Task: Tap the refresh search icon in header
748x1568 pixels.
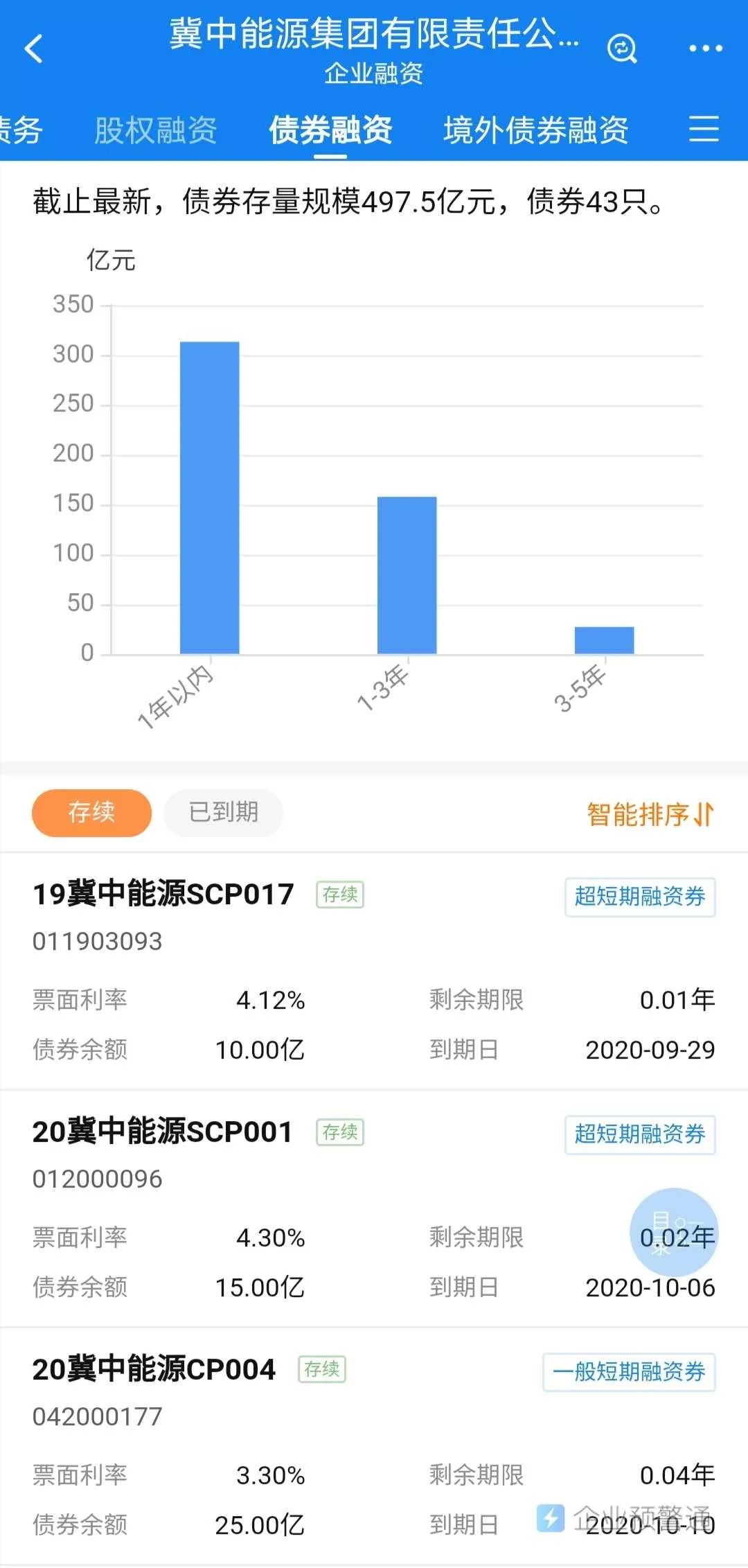Action: (621, 49)
